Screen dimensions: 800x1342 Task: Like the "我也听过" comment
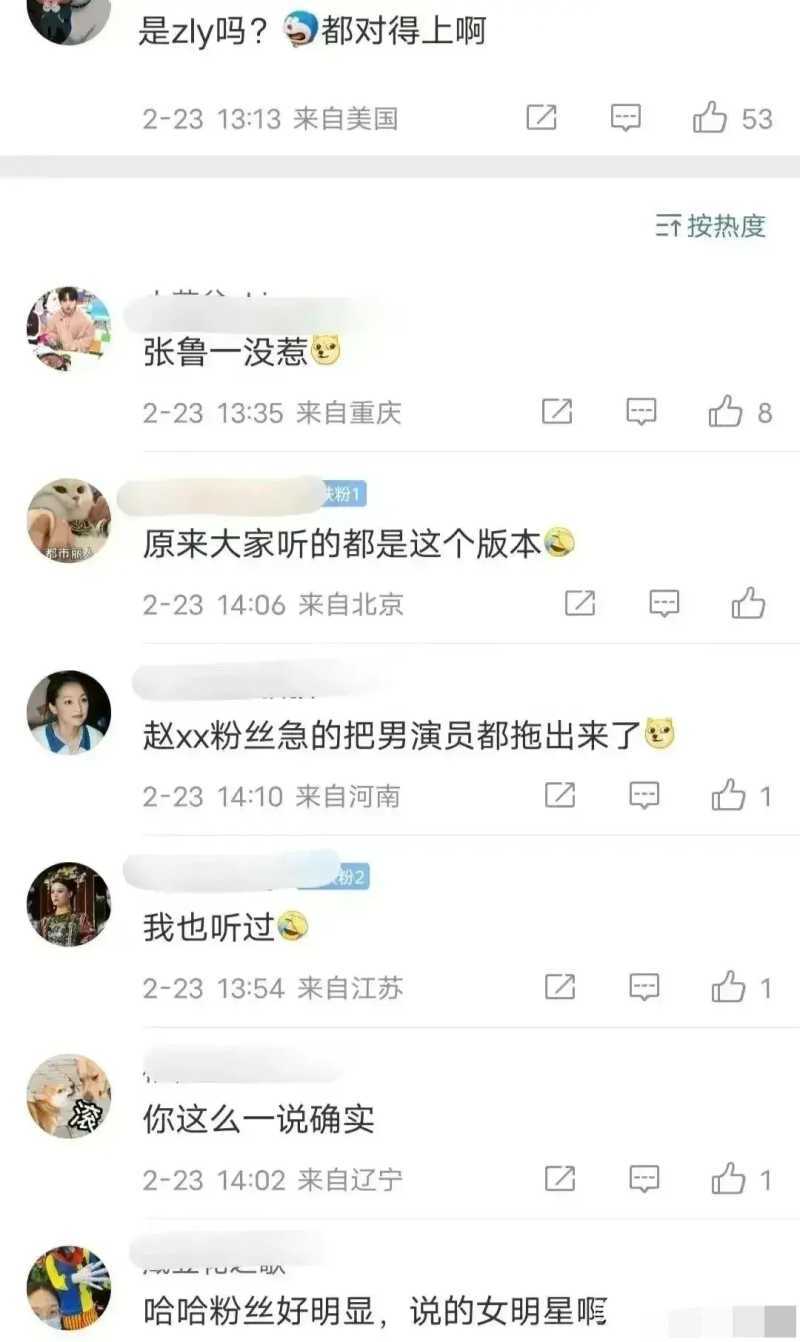tap(728, 988)
